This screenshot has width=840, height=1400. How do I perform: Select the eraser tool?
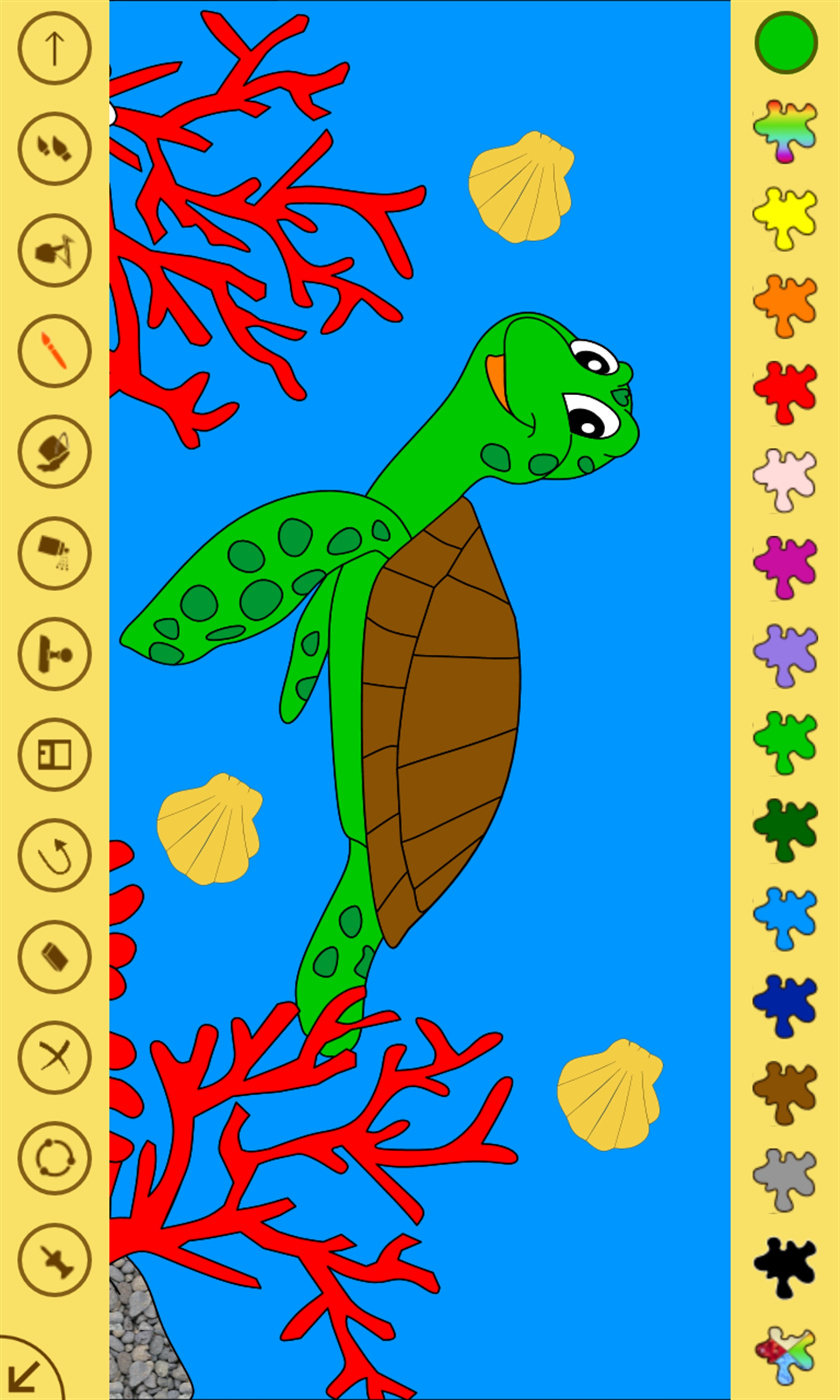coord(54,956)
